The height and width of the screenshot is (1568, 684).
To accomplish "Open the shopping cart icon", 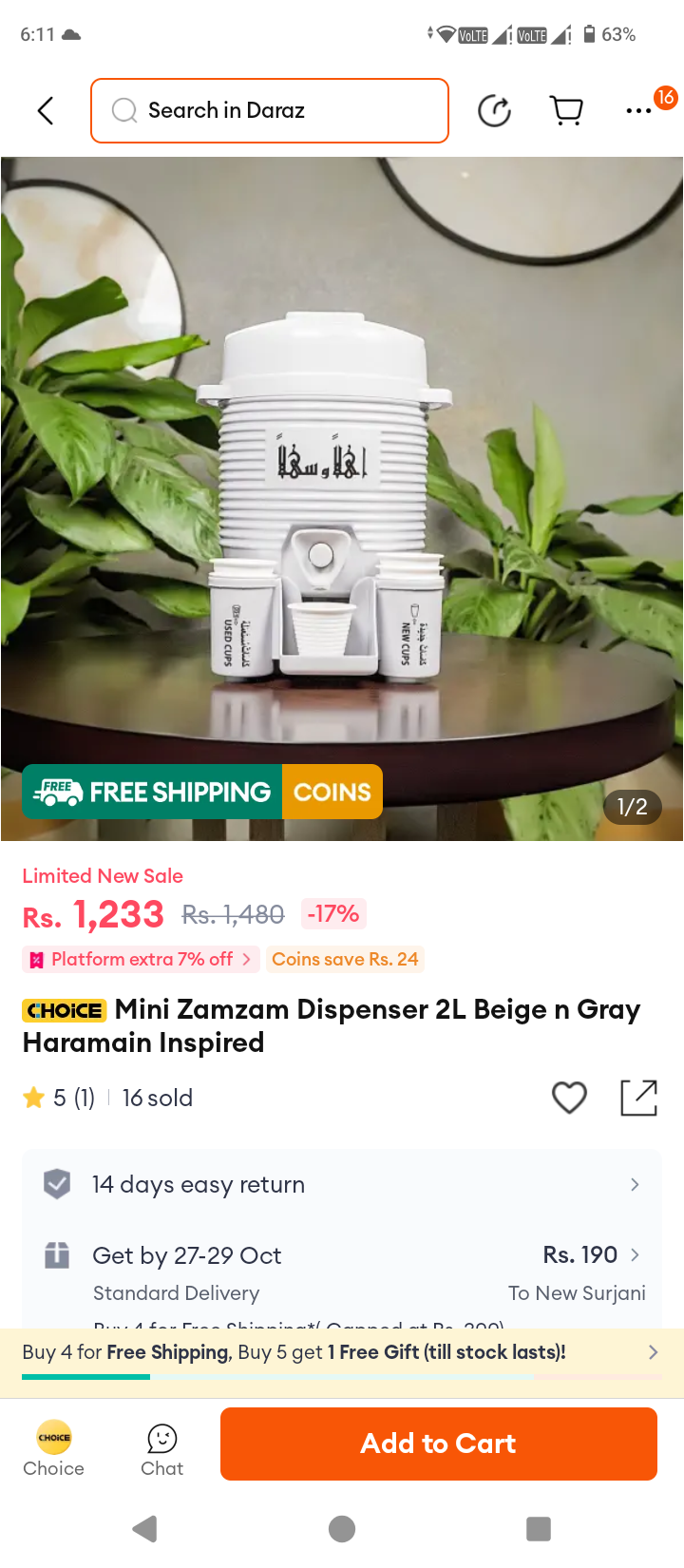I will tap(567, 110).
